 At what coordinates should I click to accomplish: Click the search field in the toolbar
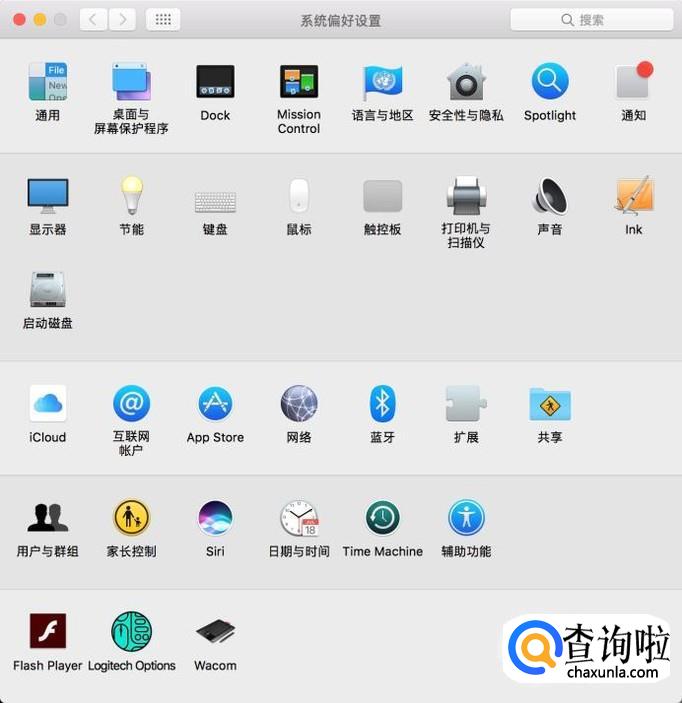tap(591, 20)
